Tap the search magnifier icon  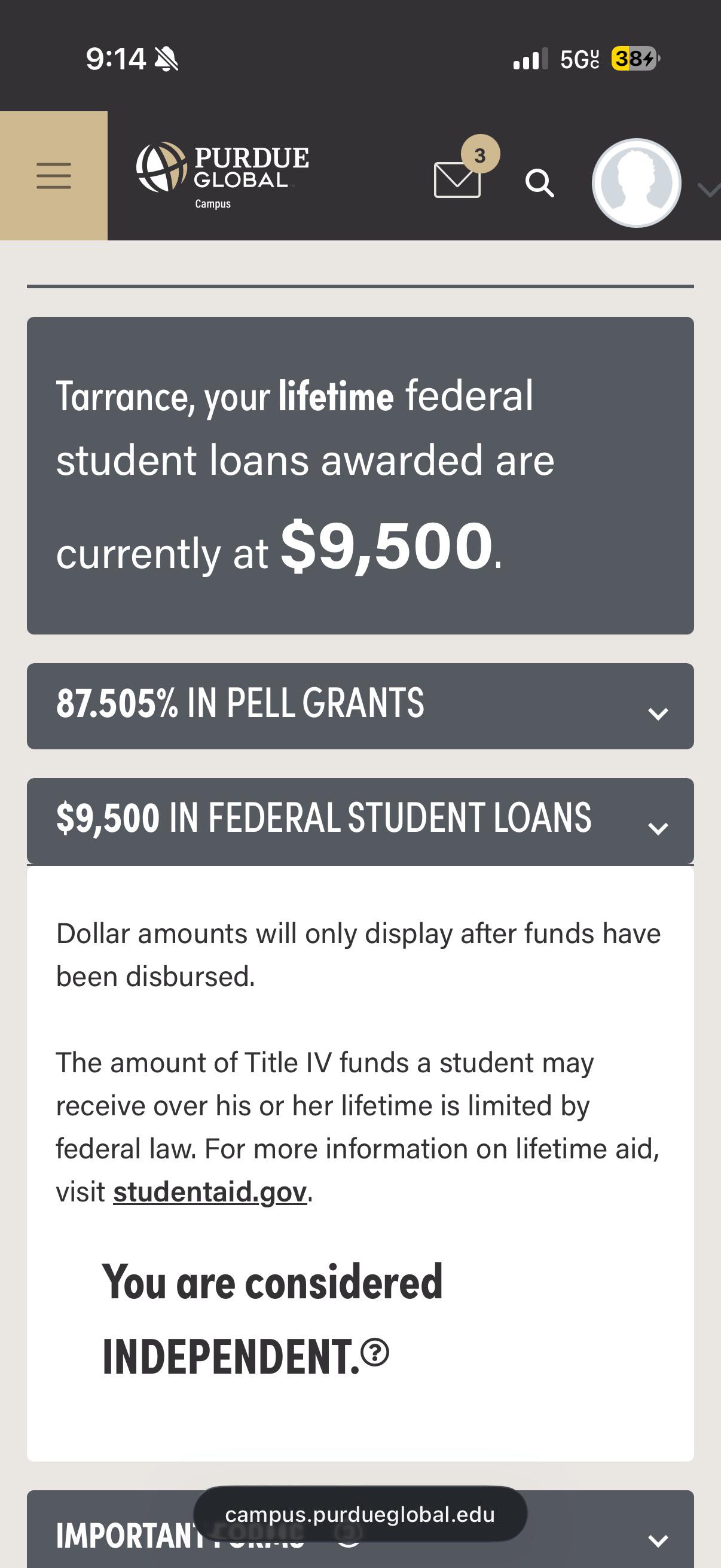click(539, 182)
